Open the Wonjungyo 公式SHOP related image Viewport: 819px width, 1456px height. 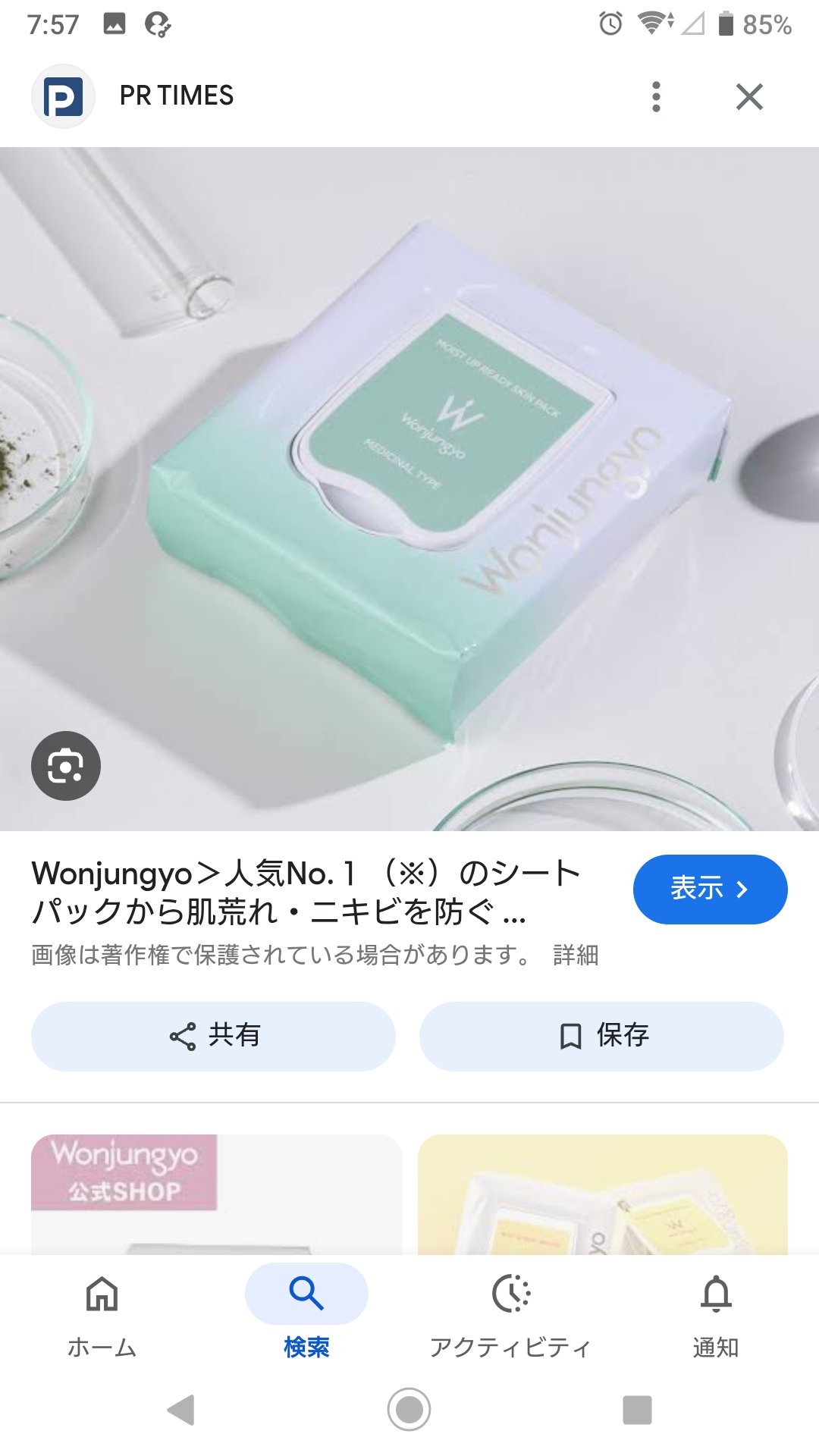[x=216, y=1194]
